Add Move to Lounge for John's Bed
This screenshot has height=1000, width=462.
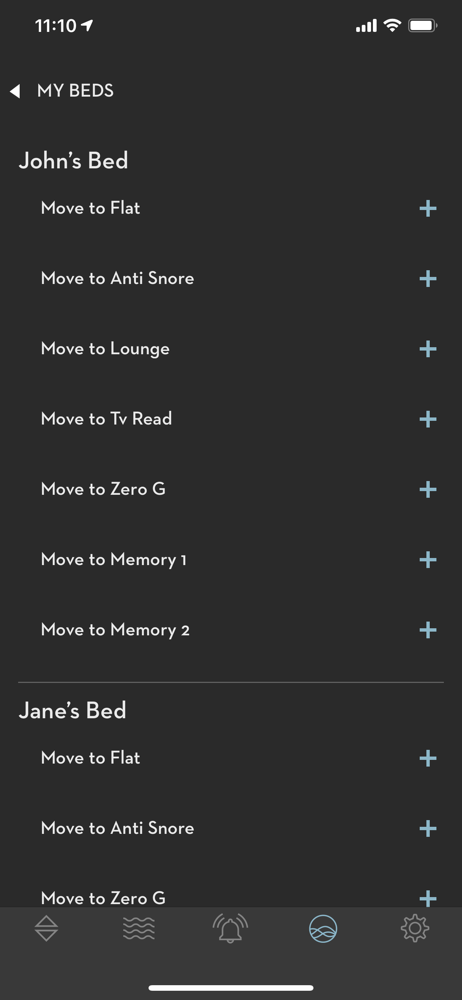(428, 349)
